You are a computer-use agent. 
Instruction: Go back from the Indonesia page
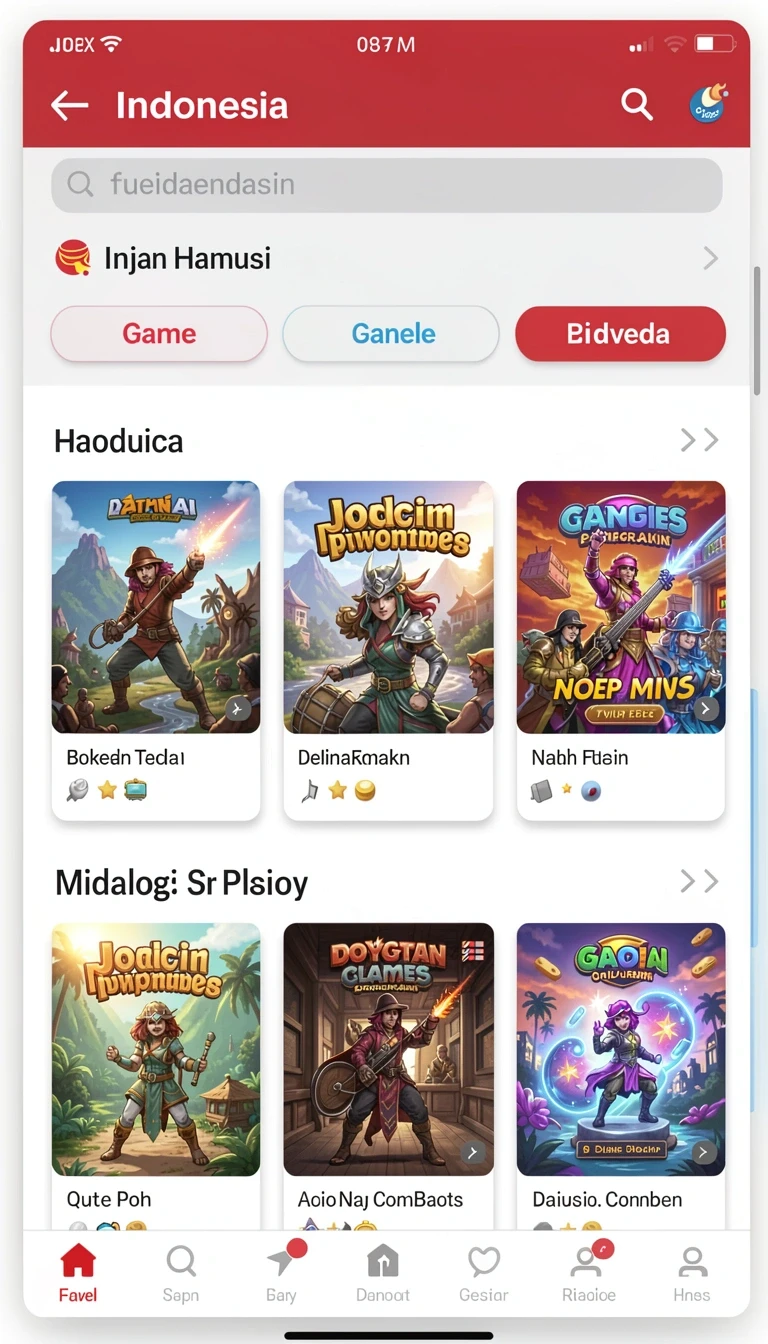(x=70, y=105)
